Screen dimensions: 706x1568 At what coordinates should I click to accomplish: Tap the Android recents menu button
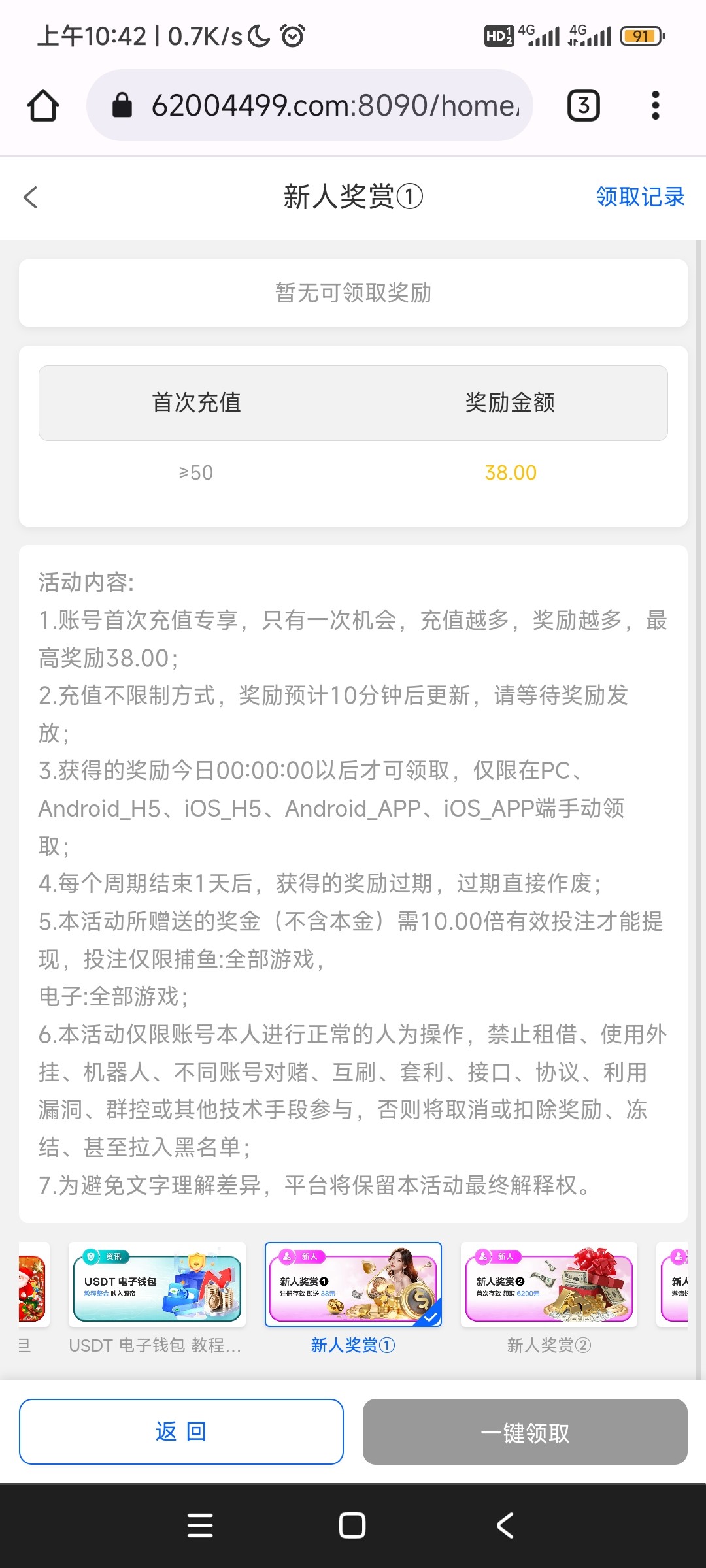[199, 1526]
